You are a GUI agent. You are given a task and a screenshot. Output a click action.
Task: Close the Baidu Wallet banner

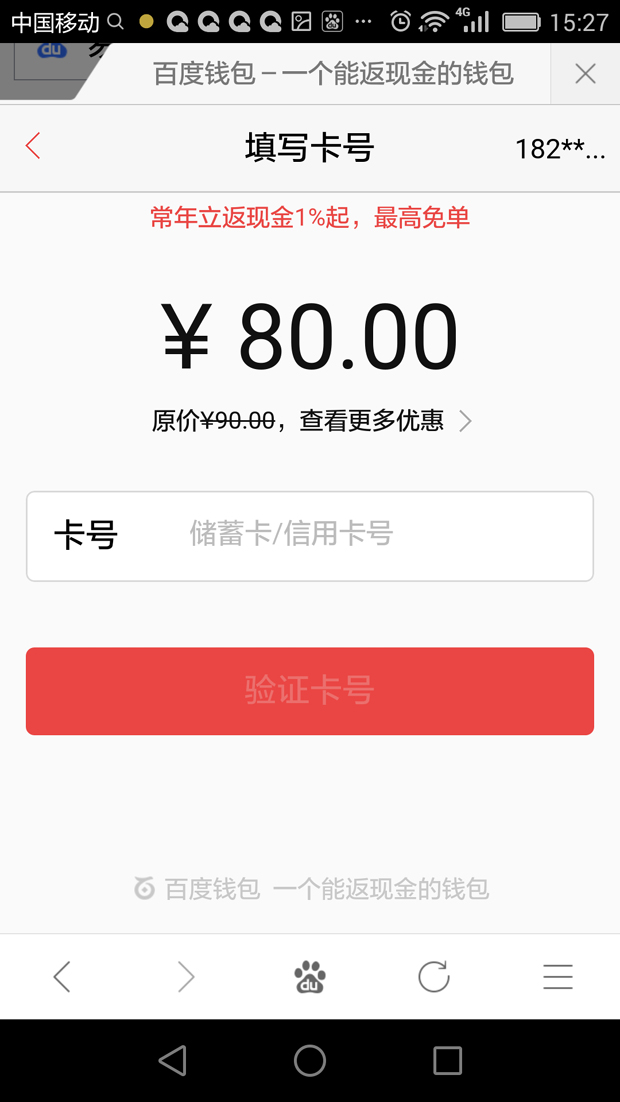pos(585,73)
